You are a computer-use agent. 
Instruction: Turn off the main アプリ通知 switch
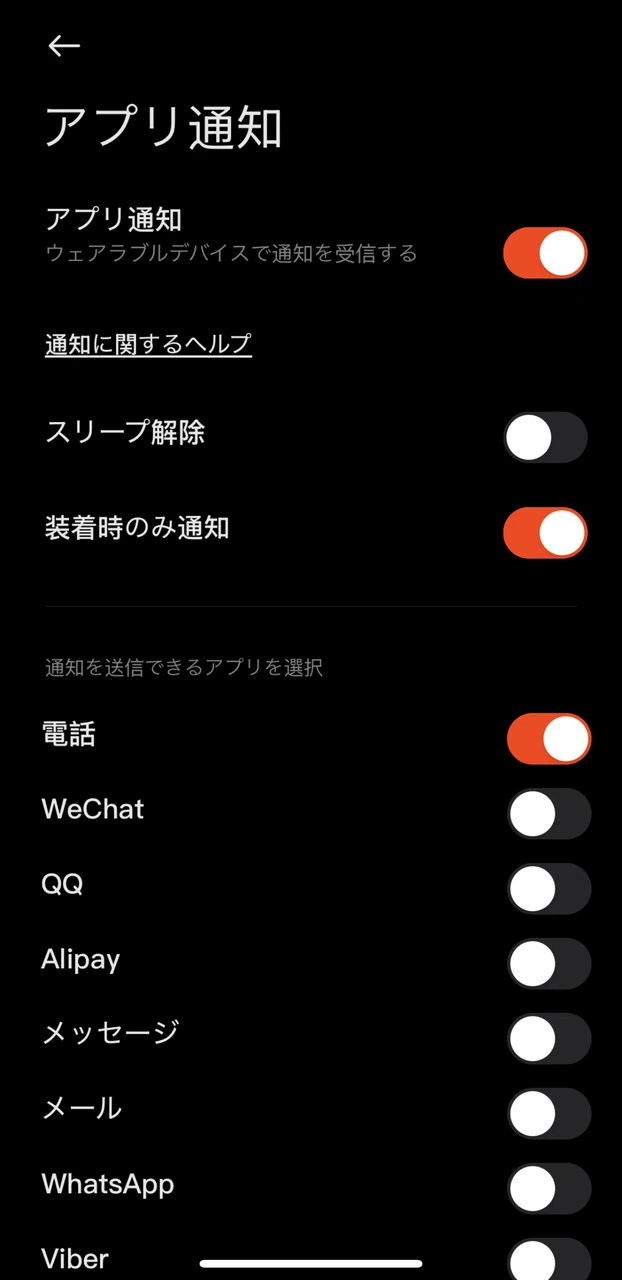tap(544, 253)
